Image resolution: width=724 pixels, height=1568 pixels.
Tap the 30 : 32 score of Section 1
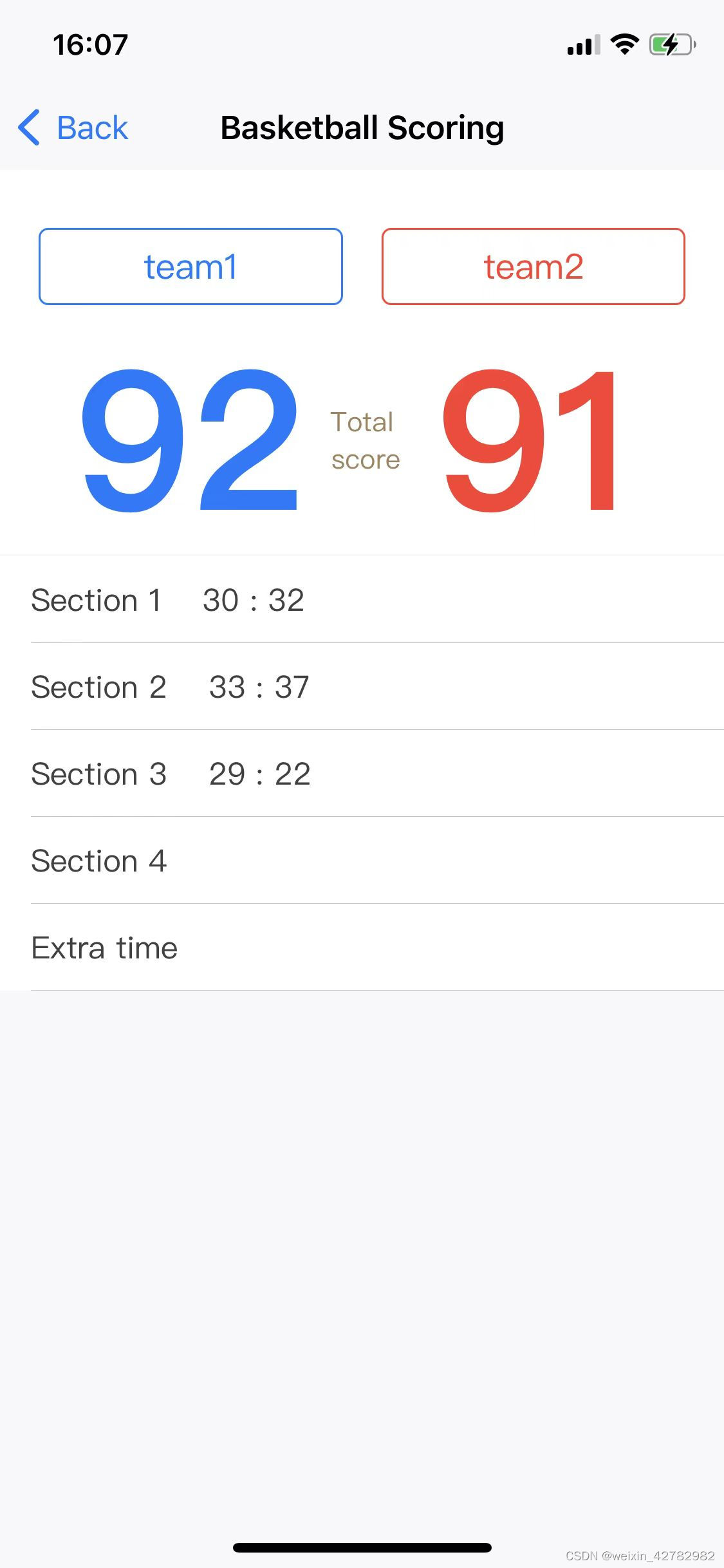pyautogui.click(x=253, y=599)
